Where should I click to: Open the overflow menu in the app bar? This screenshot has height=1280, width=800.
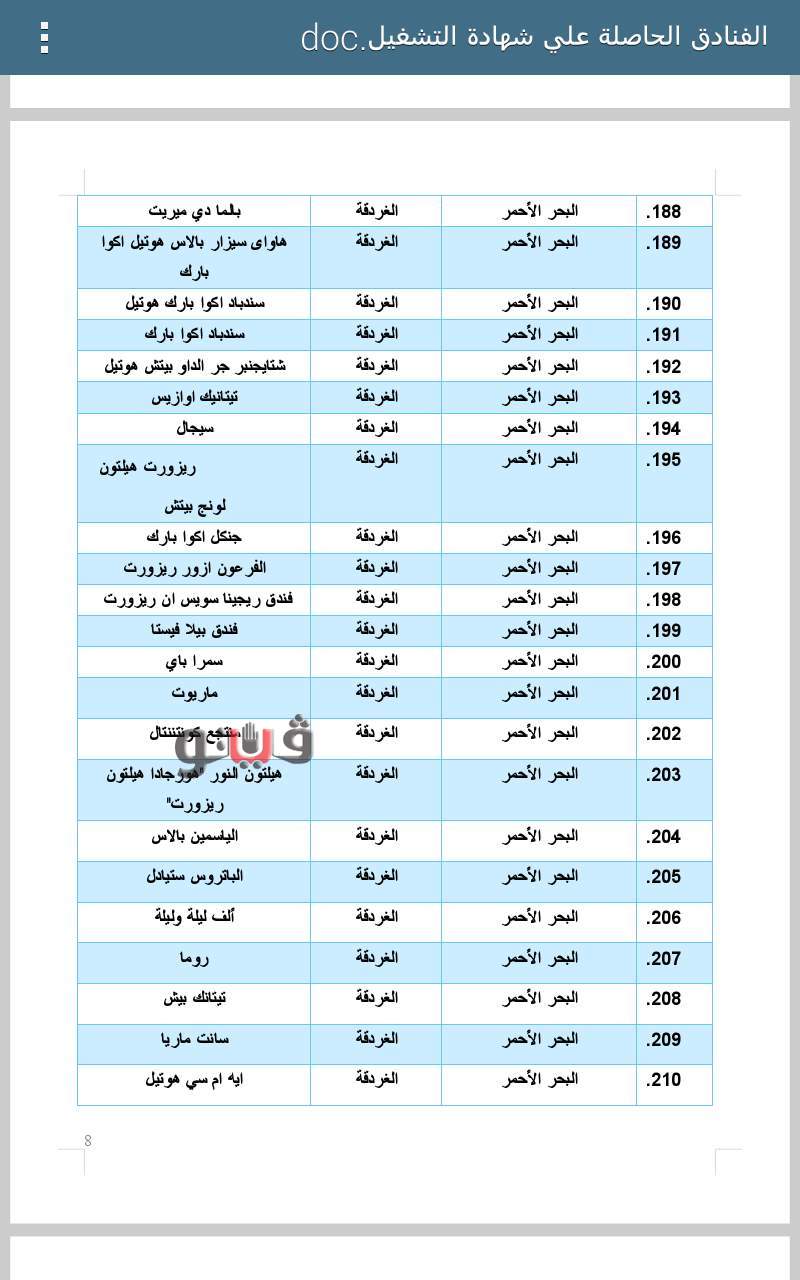44,37
